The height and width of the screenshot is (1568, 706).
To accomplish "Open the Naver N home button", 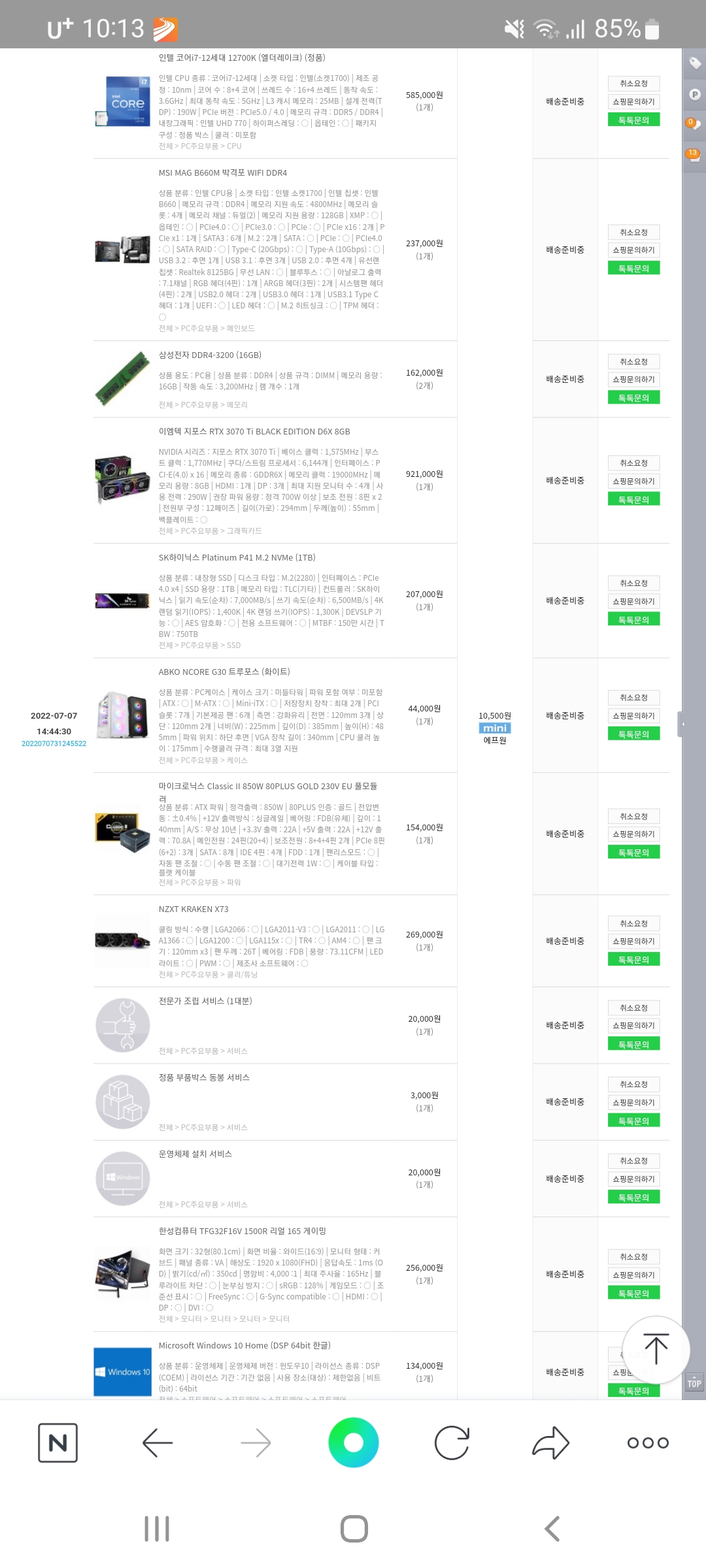I will click(x=58, y=1443).
